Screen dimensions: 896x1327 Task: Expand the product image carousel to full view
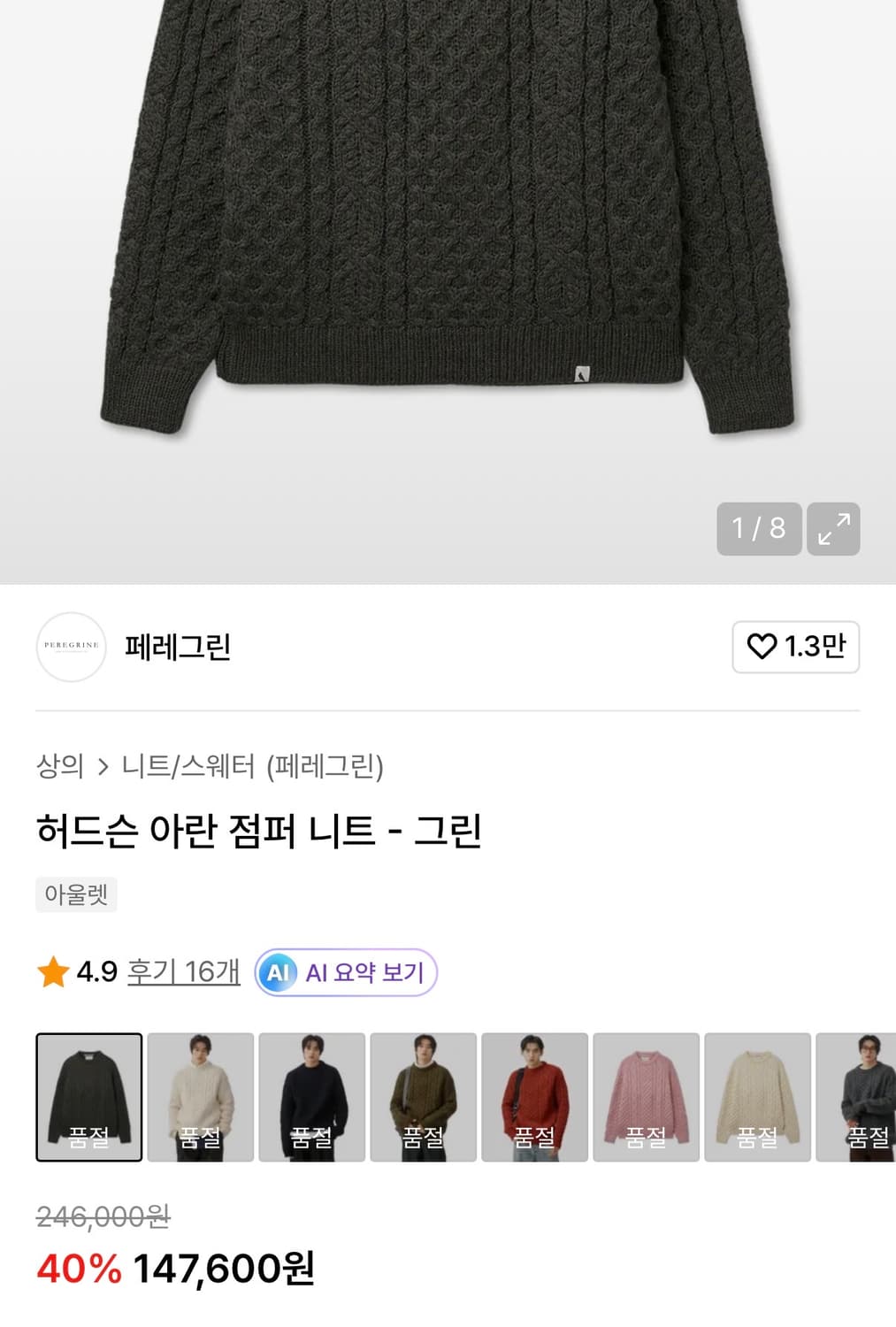(832, 529)
